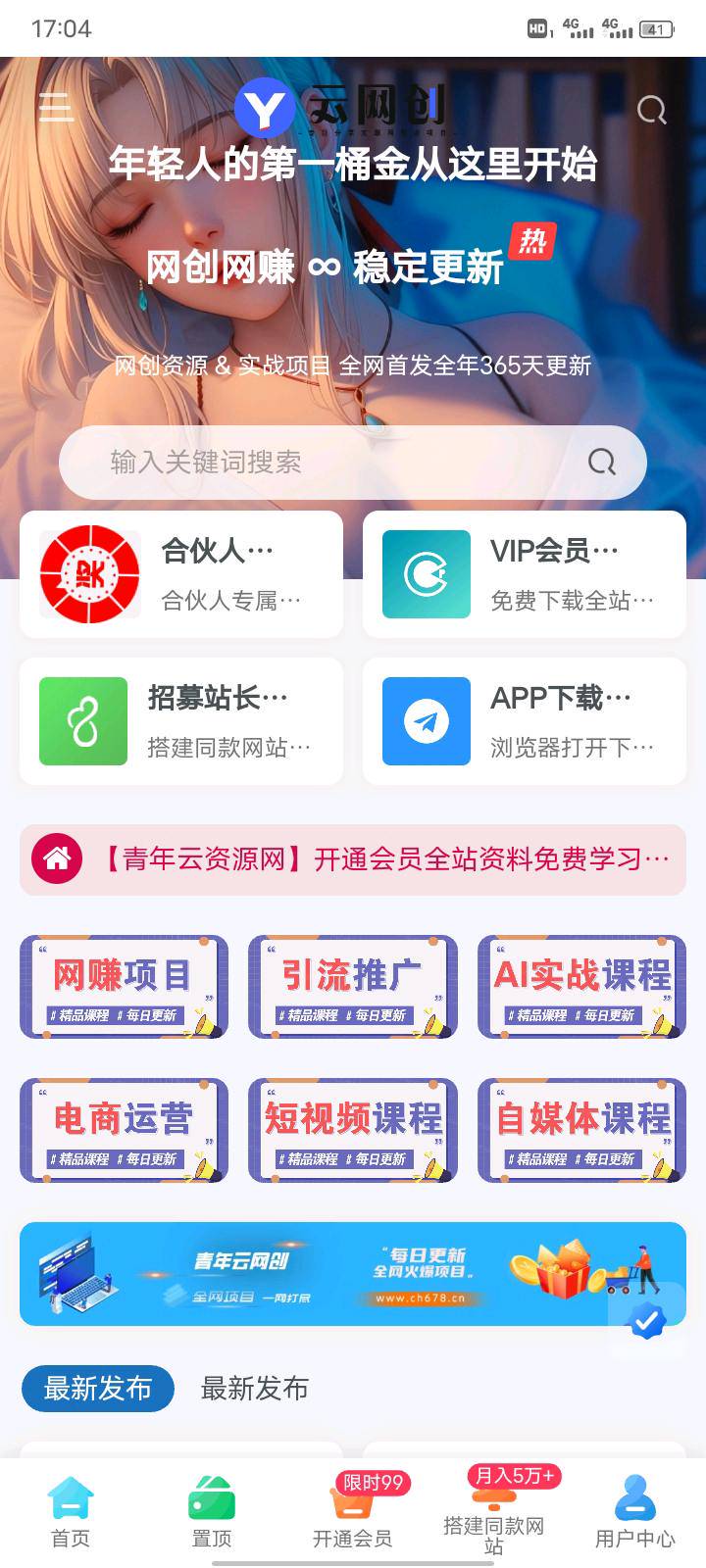
Task: Open the 短视频课程 category
Action: pyautogui.click(x=352, y=1130)
